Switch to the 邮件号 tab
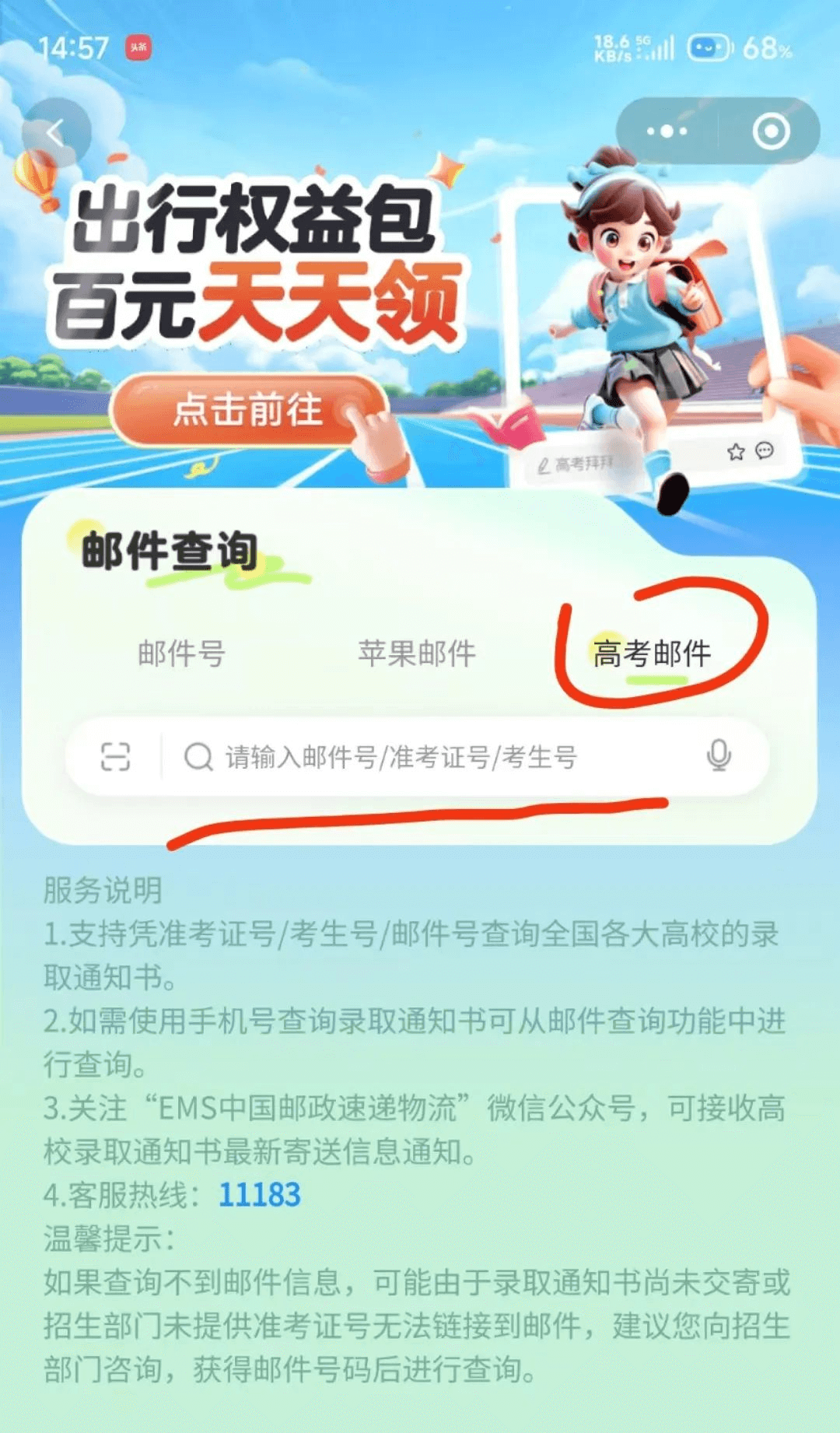840x1433 pixels. 181,653
